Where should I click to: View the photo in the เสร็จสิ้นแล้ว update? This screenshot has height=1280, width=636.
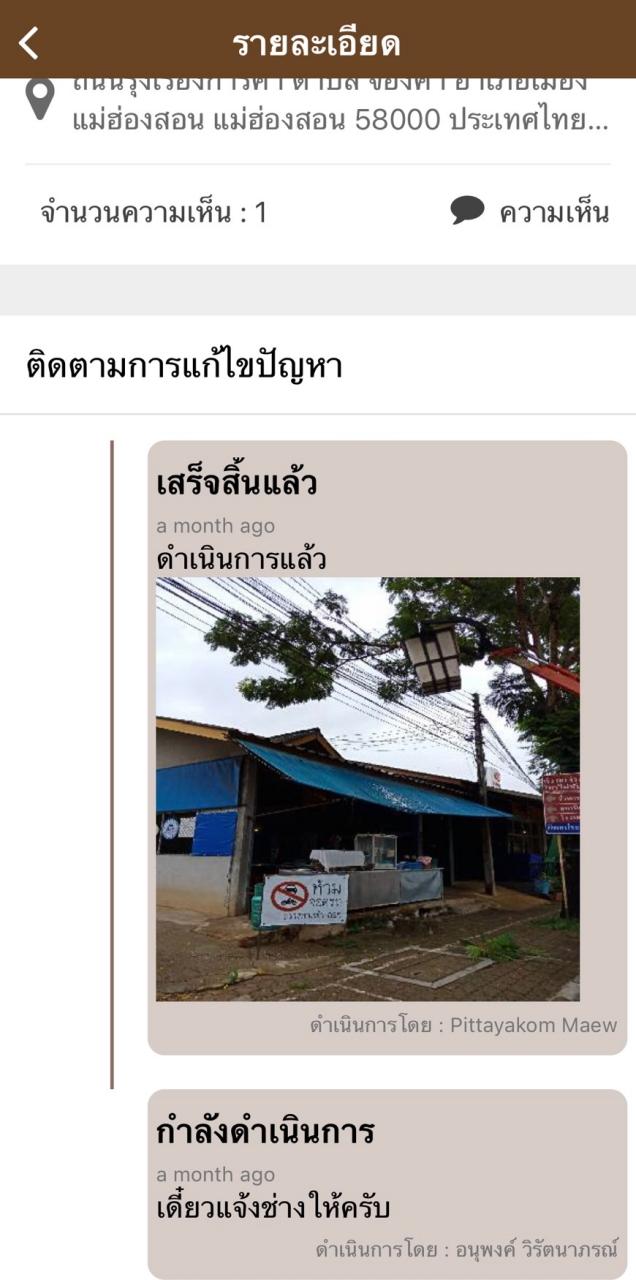tap(367, 788)
